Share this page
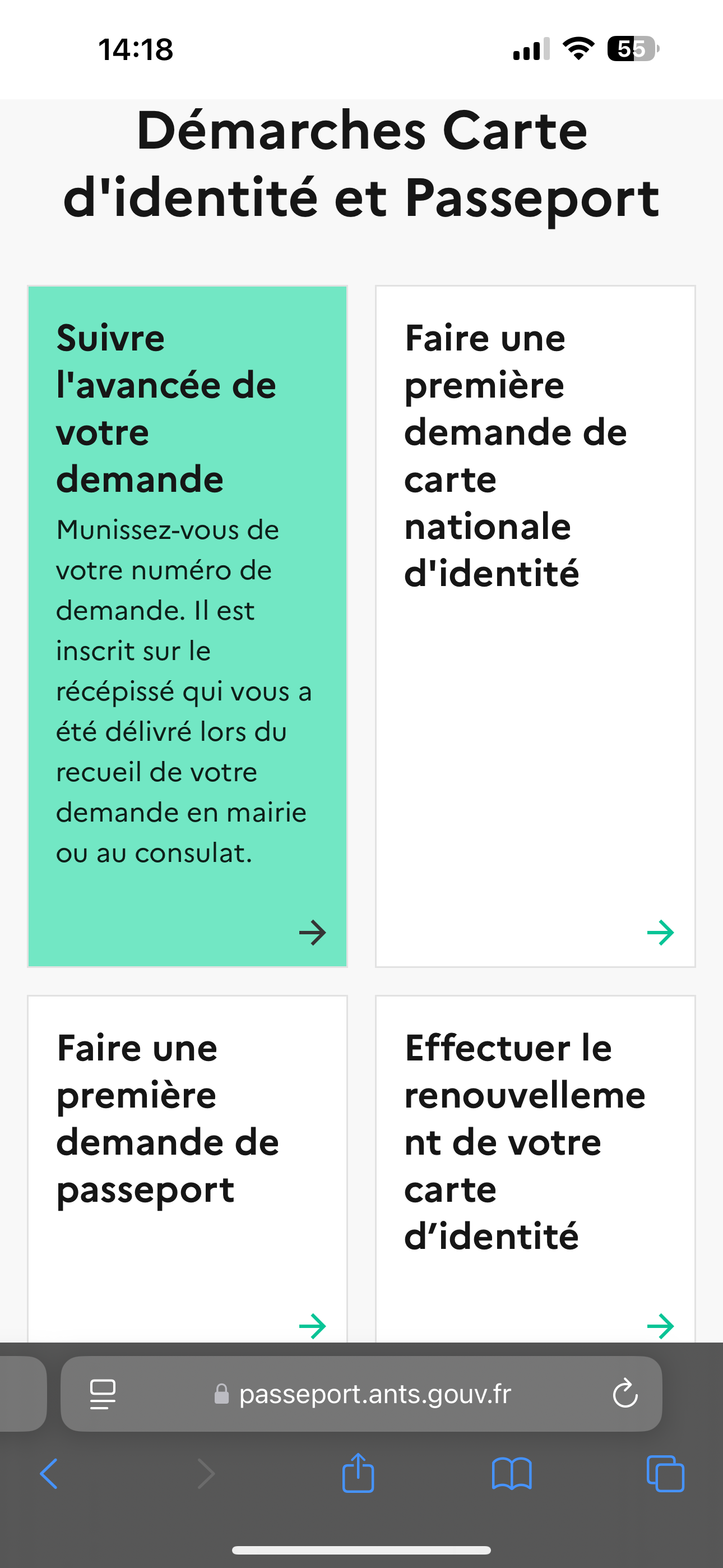 click(x=358, y=1472)
